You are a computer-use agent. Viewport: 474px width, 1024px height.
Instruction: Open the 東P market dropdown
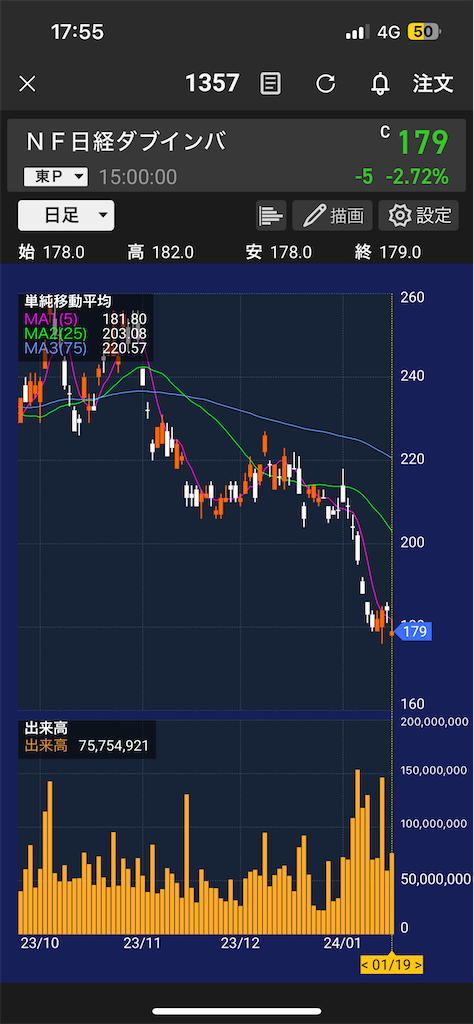click(x=55, y=176)
